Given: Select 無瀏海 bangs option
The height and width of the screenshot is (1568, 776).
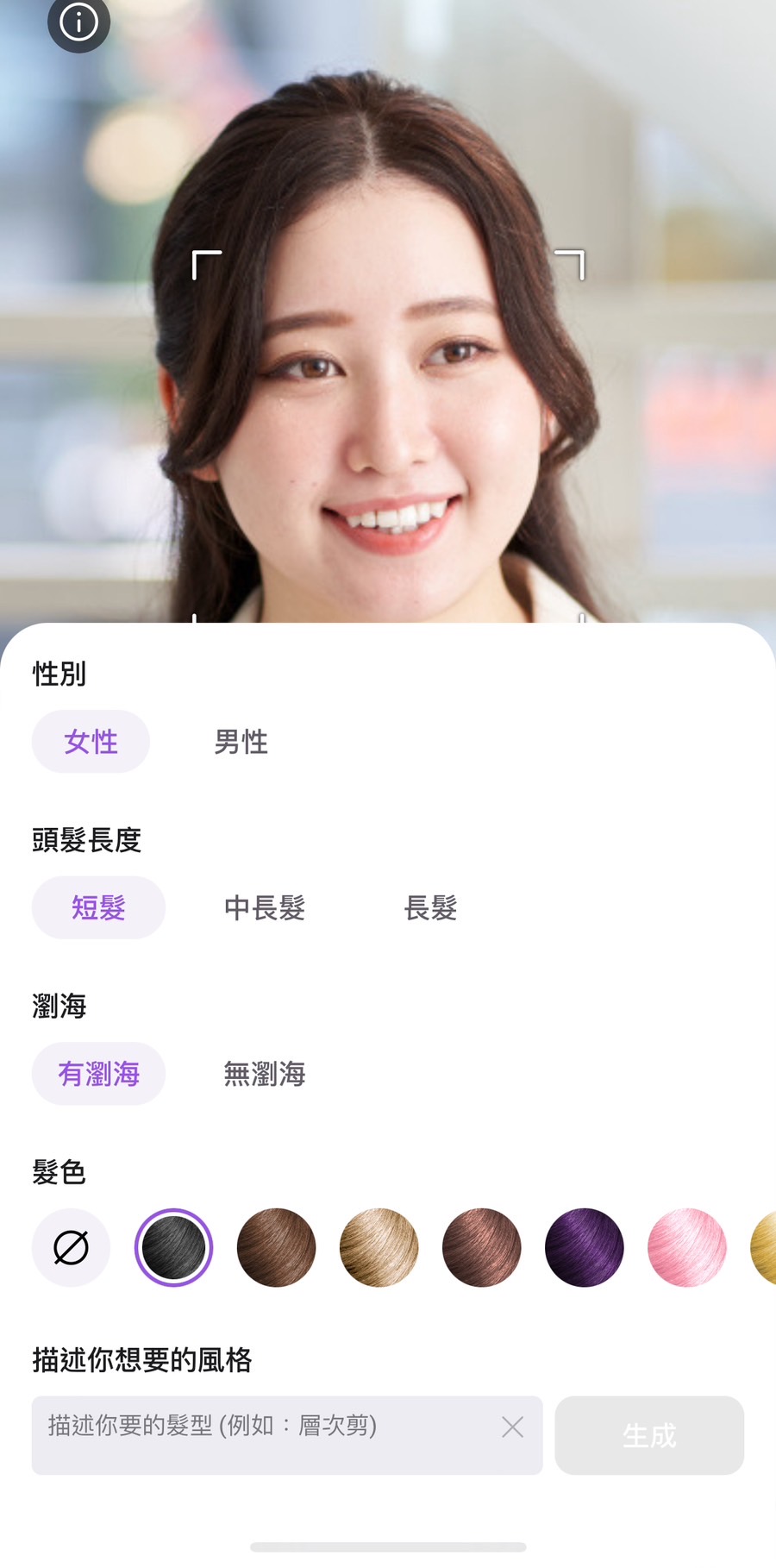Looking at the screenshot, I should point(264,1074).
